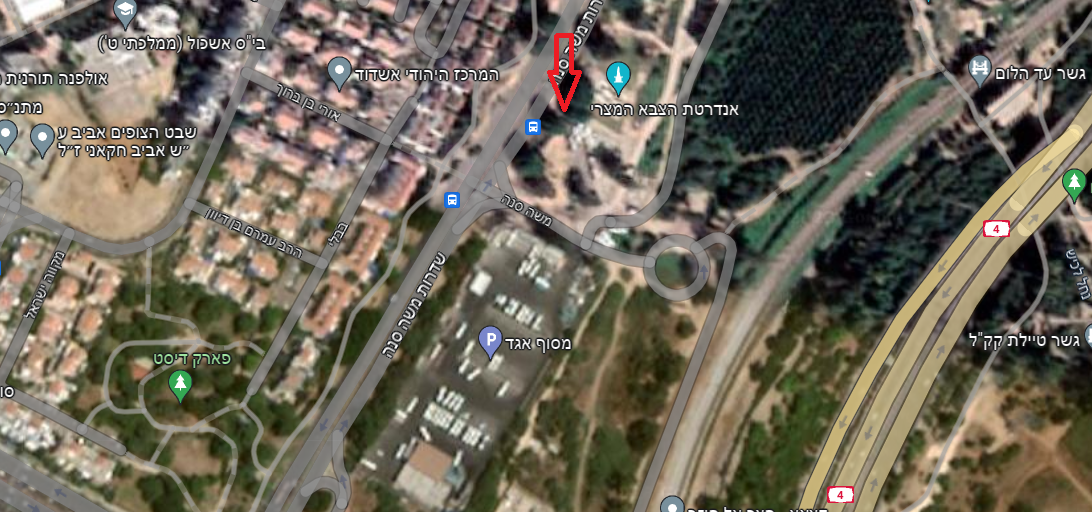1092x512 pixels.
Task: Open the גשר עד הלום bridge marker
Action: click(x=979, y=69)
